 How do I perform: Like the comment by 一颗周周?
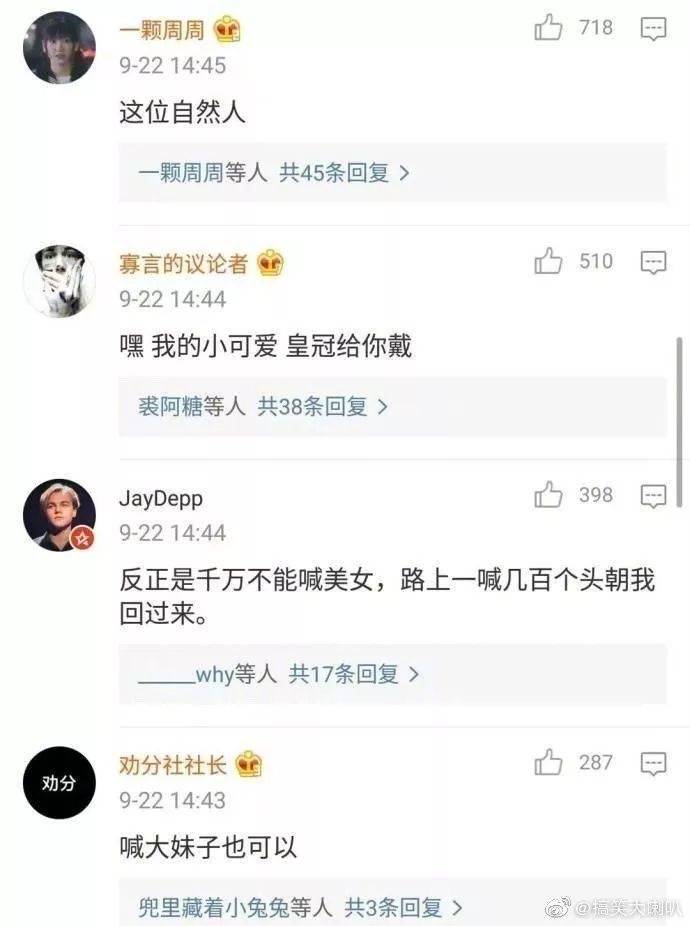coord(548,28)
